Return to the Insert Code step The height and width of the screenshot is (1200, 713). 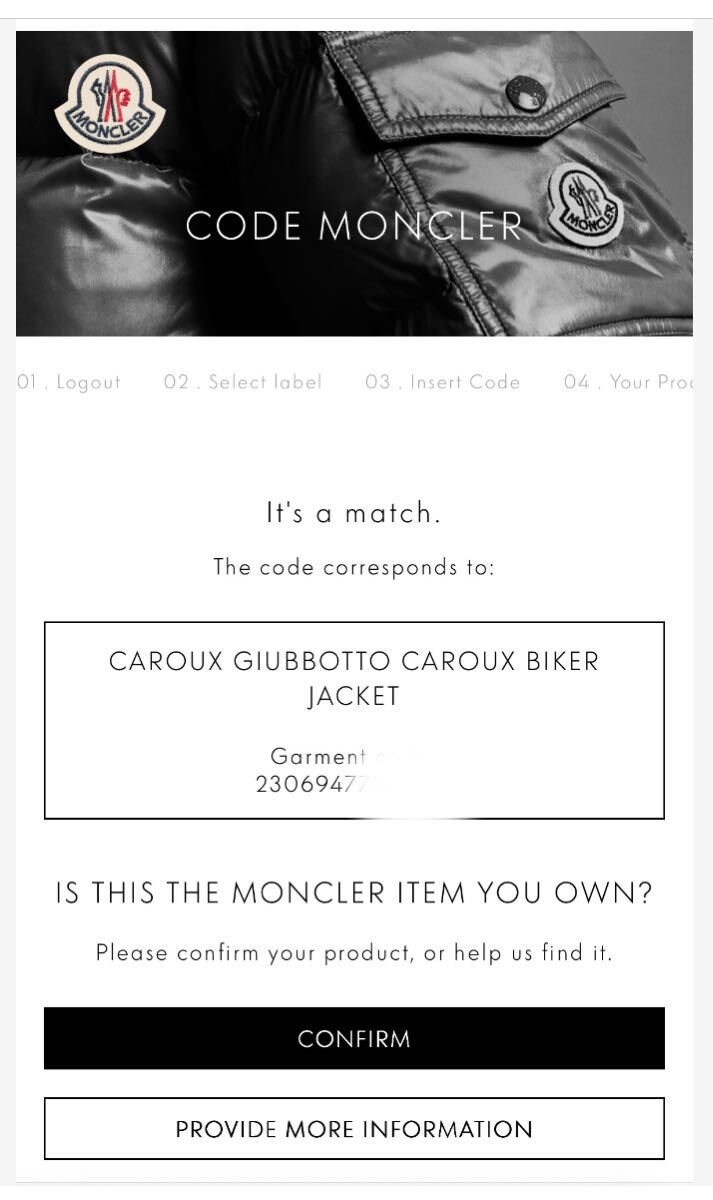(442, 382)
